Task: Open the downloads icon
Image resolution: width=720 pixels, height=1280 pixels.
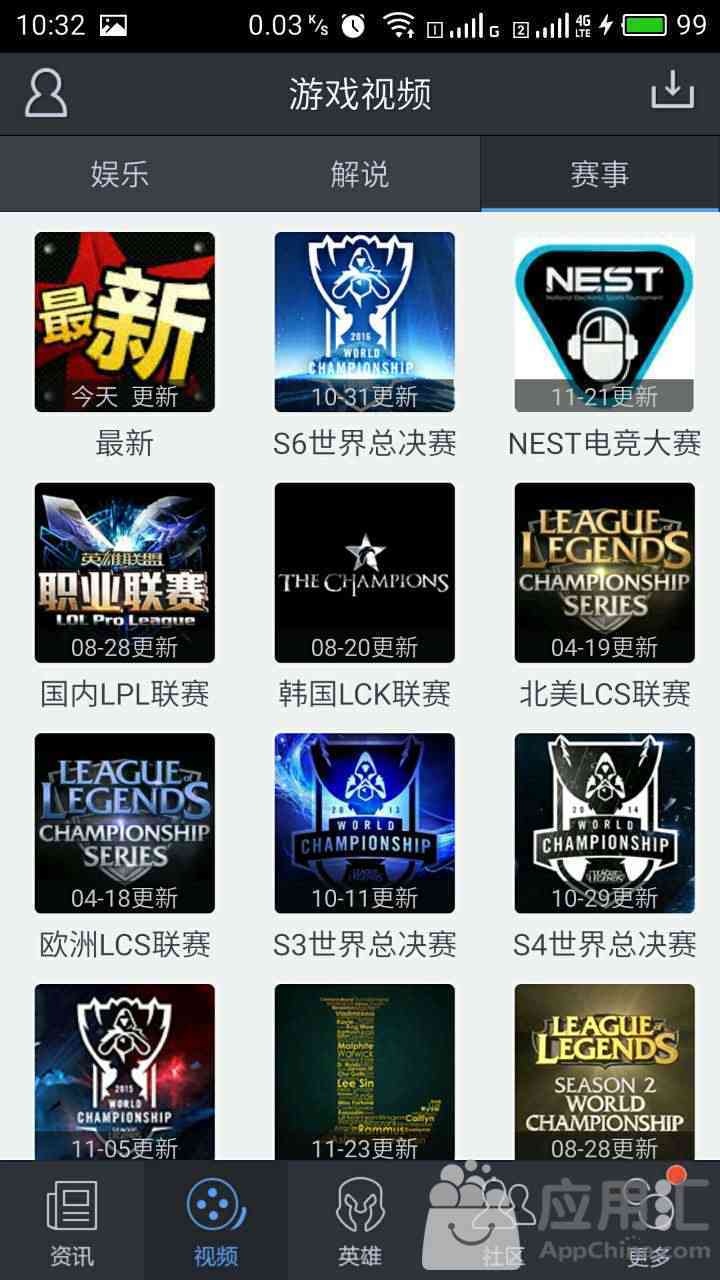Action: [x=673, y=91]
